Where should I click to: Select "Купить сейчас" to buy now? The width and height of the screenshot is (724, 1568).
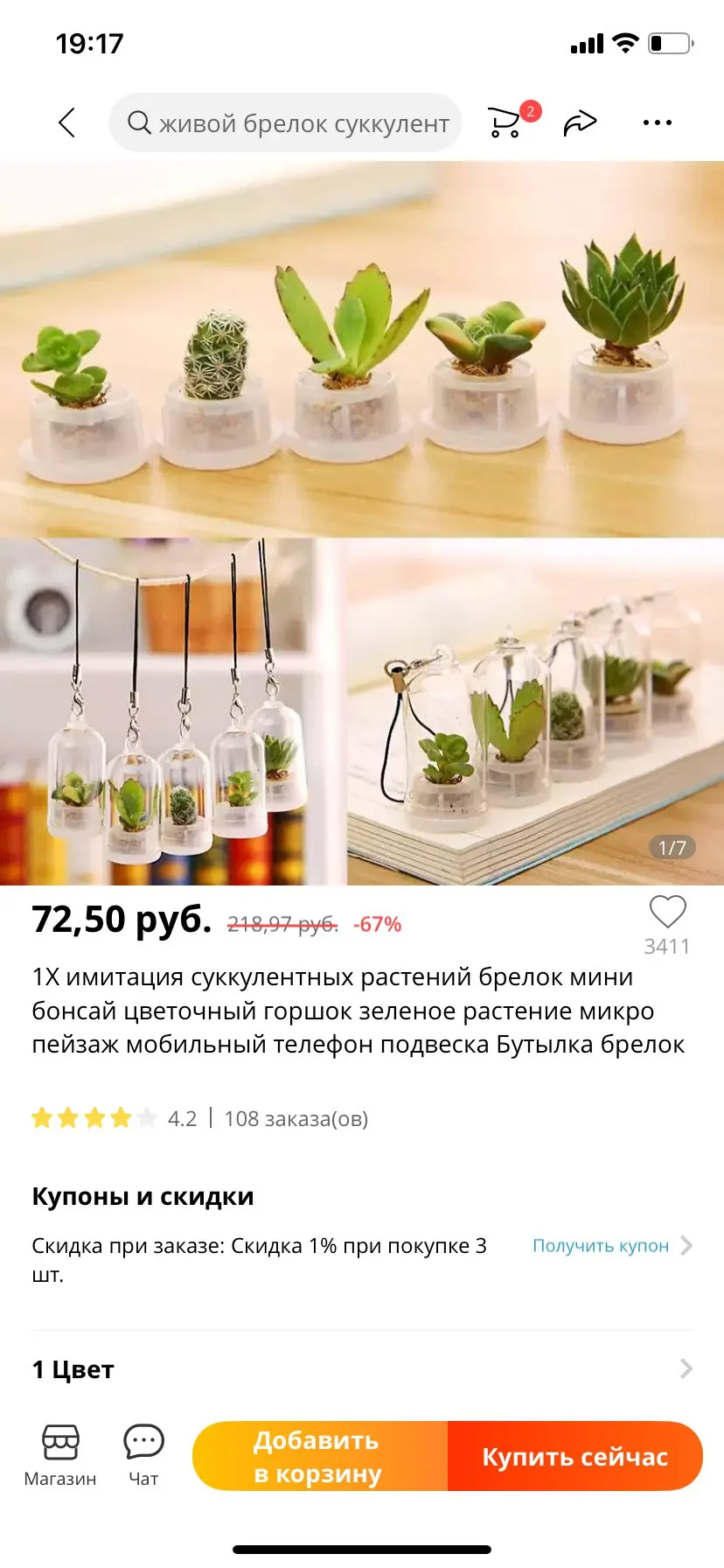[x=575, y=1457]
